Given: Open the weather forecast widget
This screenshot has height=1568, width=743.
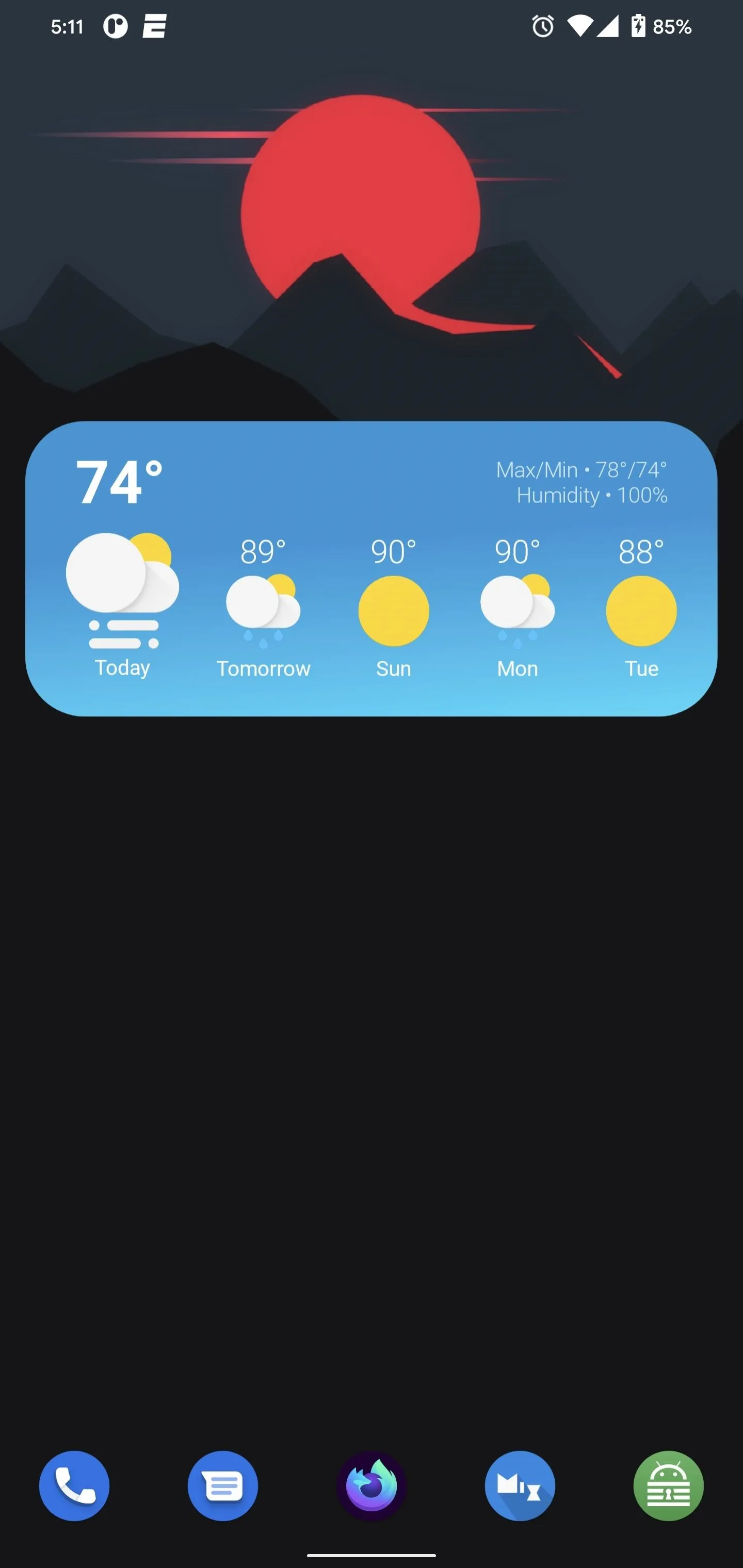Looking at the screenshot, I should (372, 568).
